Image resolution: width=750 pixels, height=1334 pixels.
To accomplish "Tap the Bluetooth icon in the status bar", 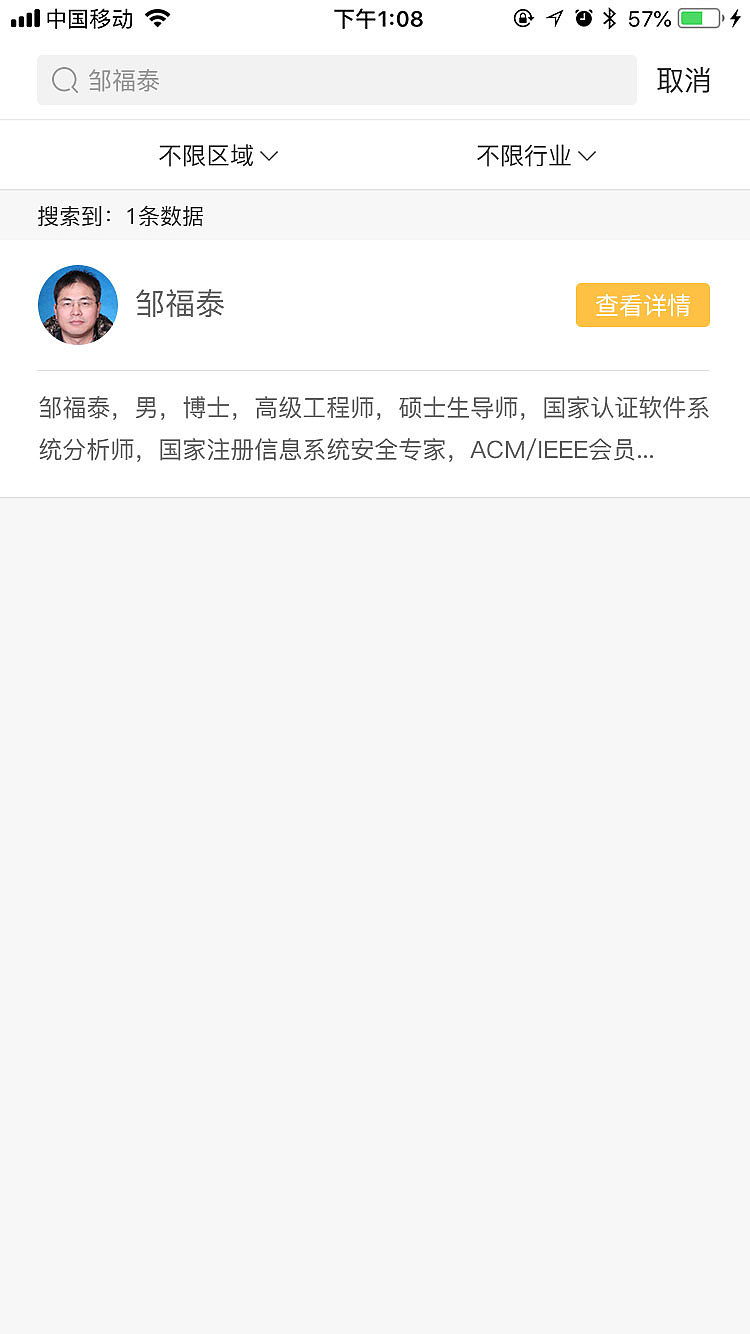I will (x=611, y=17).
